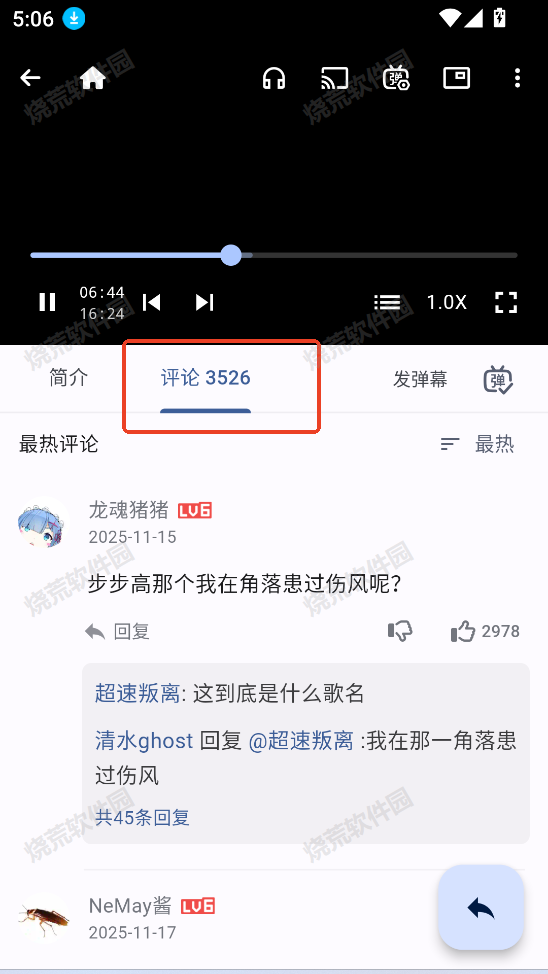Toggle the danmaku display icon beside 发弹幕
548x974 pixels.
tap(498, 380)
